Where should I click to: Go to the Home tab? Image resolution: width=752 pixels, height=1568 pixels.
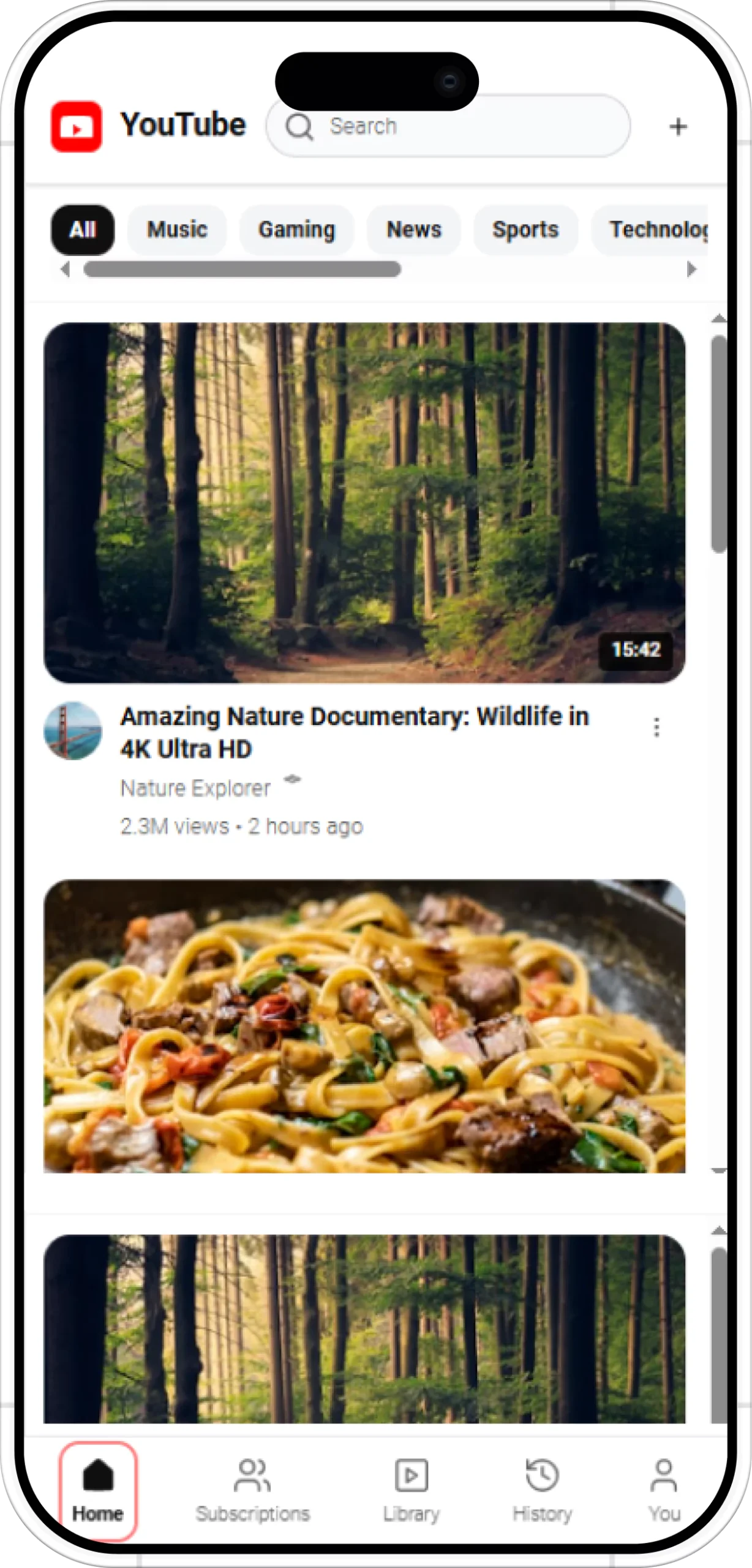(x=98, y=1490)
